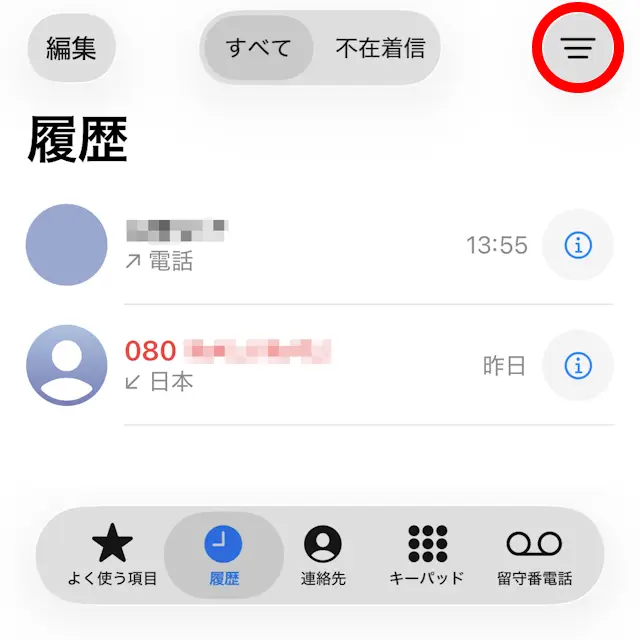Switch to the 留守番電話 voicemail tab

coord(534,555)
